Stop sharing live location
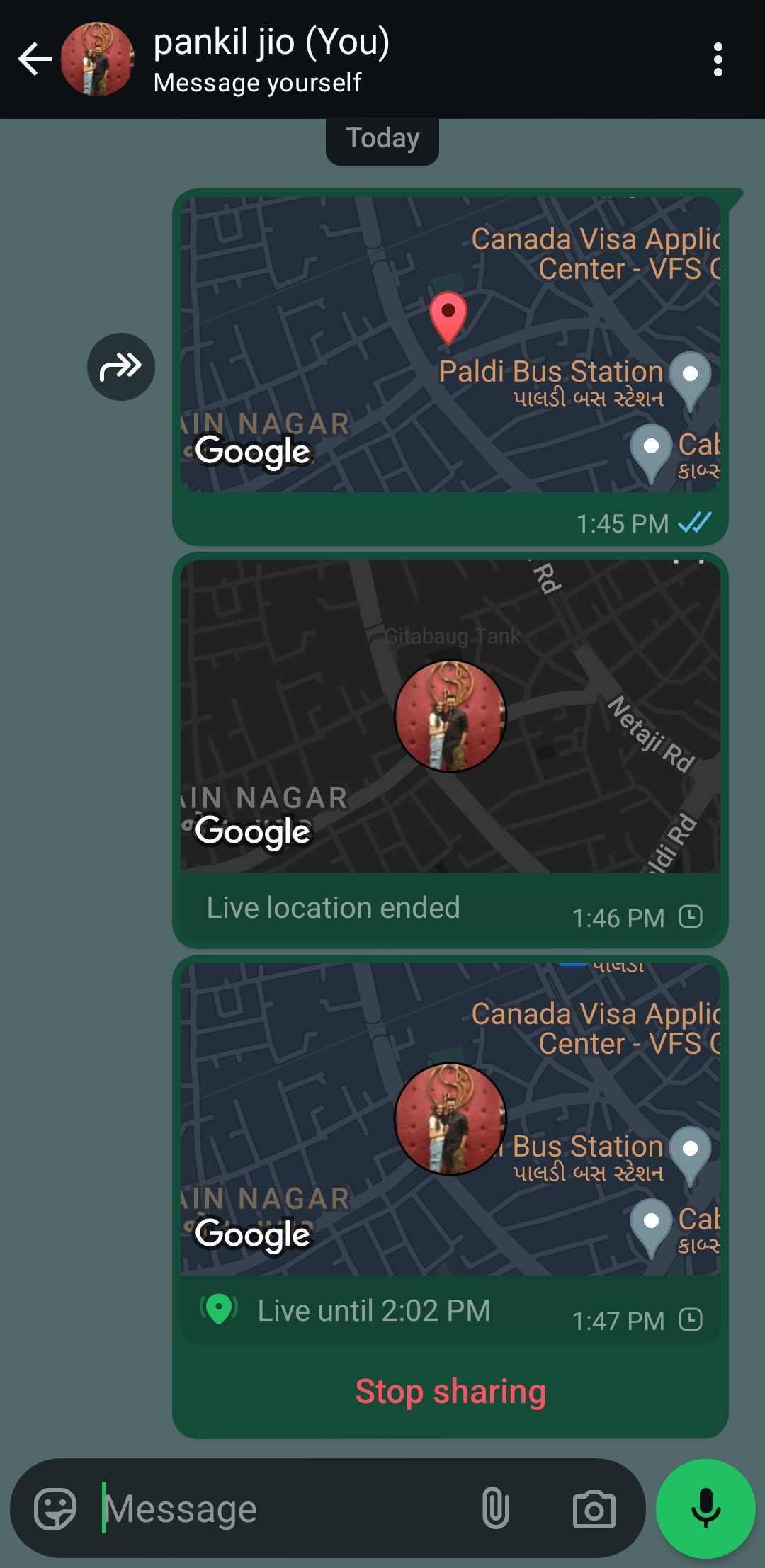 tap(450, 1392)
